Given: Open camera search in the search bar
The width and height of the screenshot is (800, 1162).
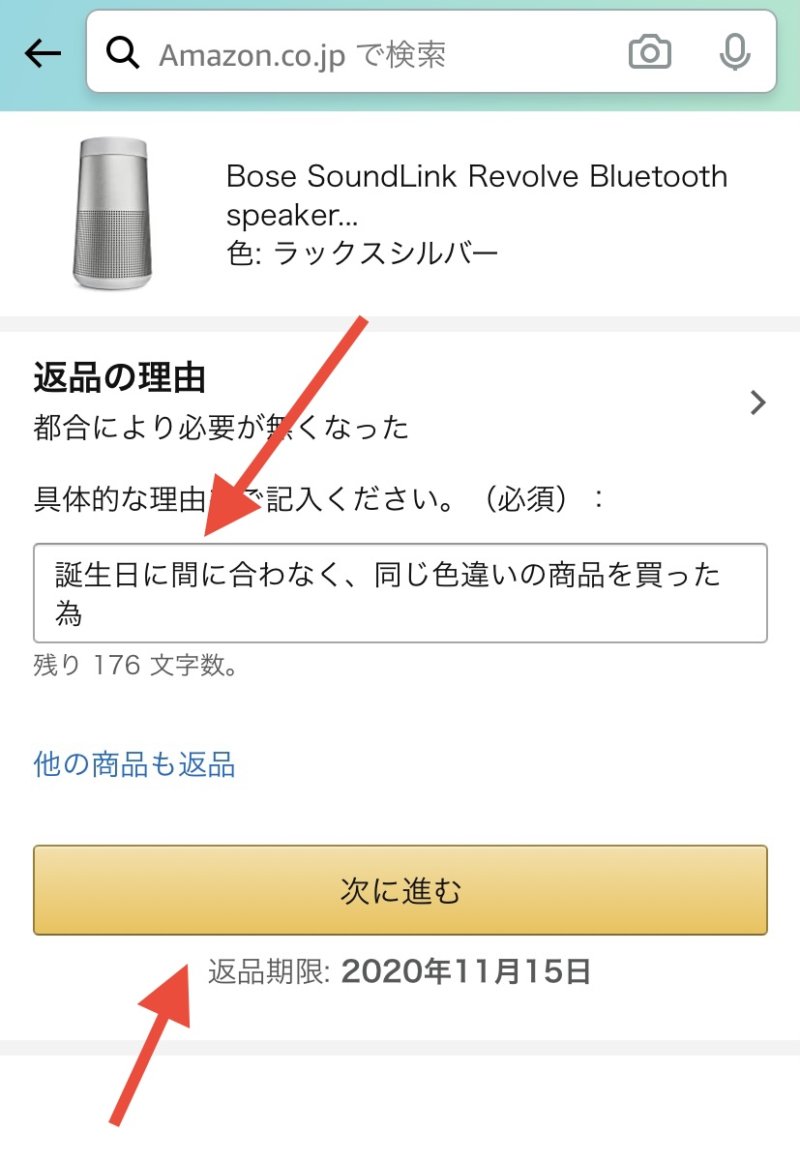Looking at the screenshot, I should 649,53.
